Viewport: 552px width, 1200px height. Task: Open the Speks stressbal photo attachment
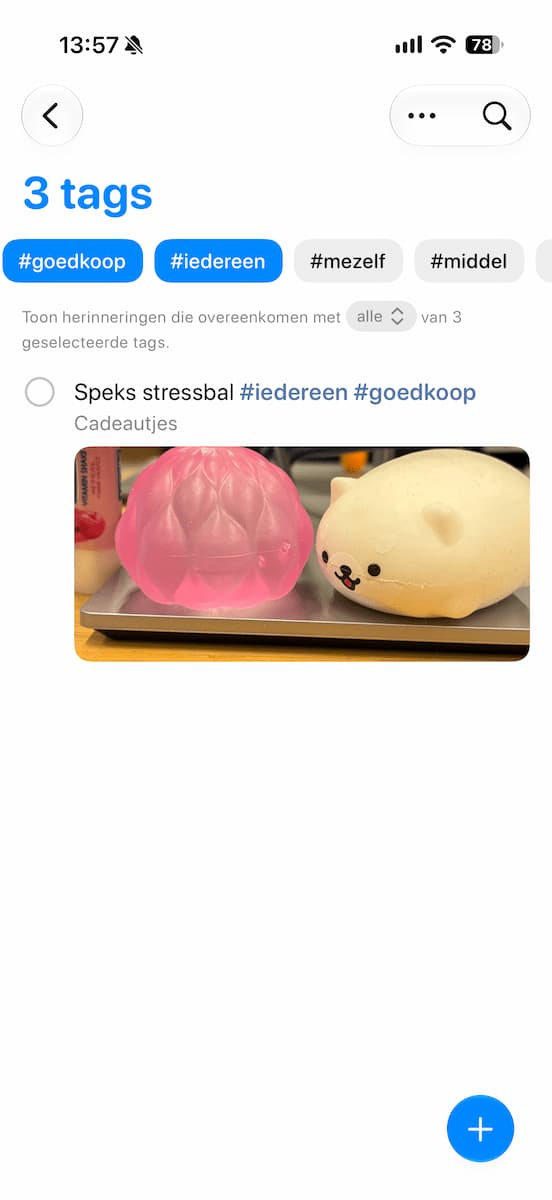coord(302,553)
